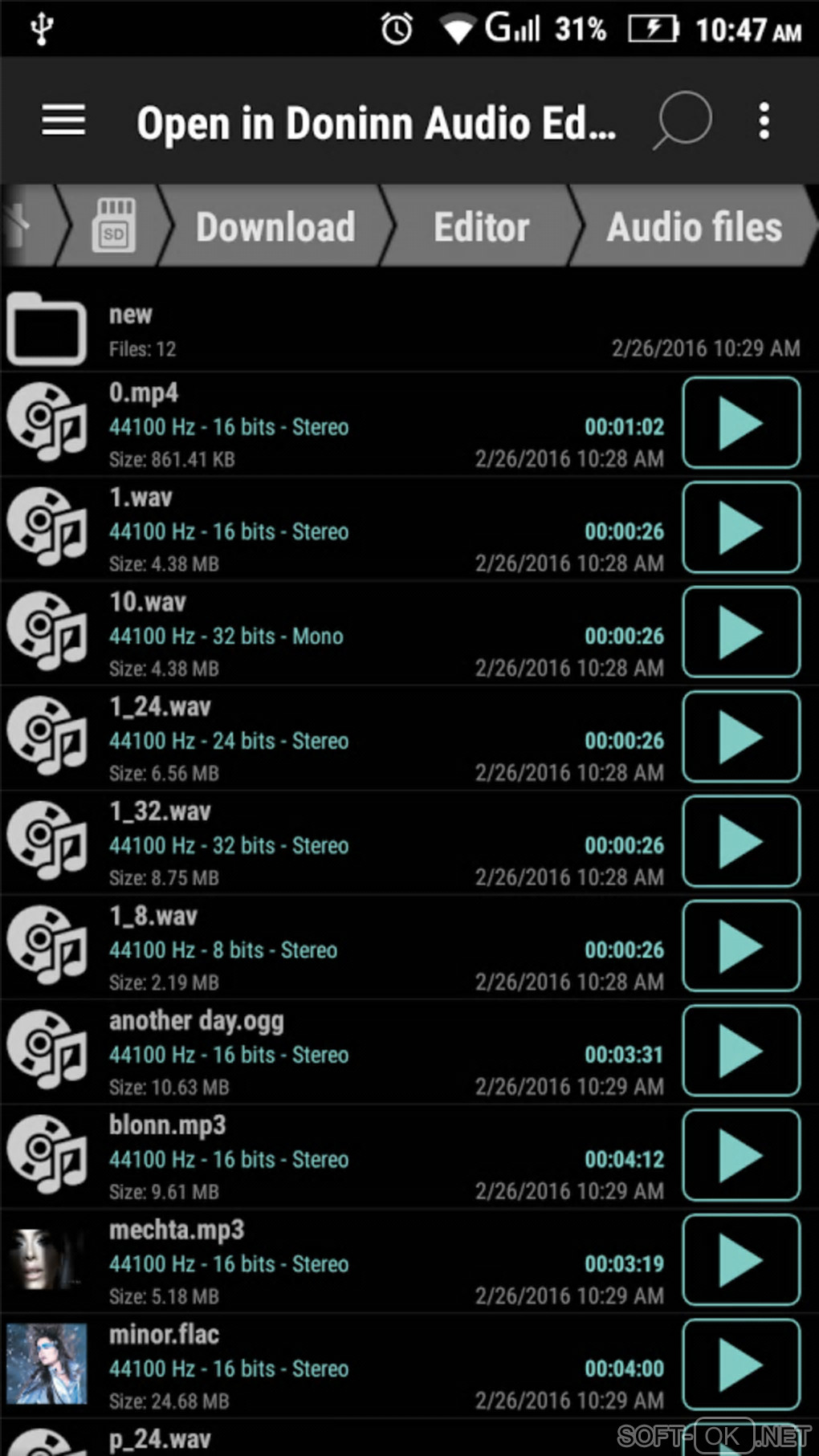
Task: Play preview of 0.mp4
Action: 740,423
